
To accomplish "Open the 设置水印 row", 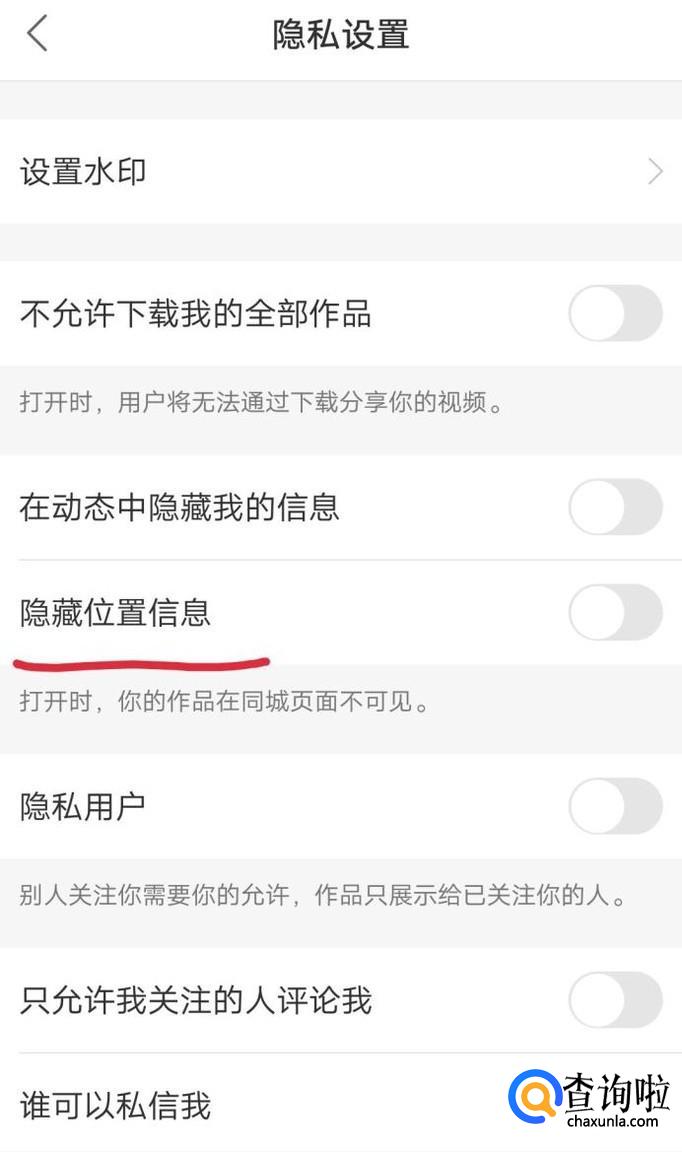I will point(340,172).
